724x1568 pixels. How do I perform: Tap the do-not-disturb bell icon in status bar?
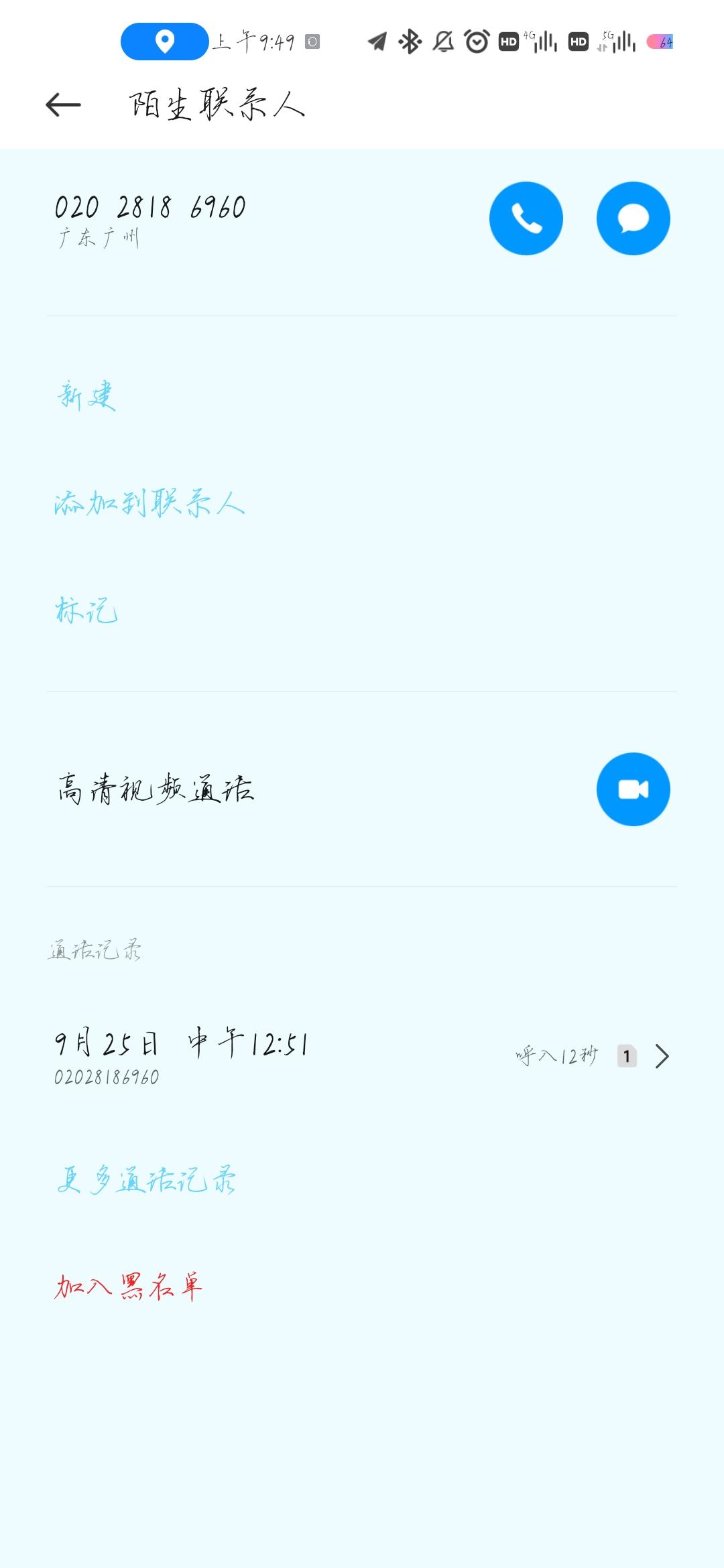[x=442, y=42]
